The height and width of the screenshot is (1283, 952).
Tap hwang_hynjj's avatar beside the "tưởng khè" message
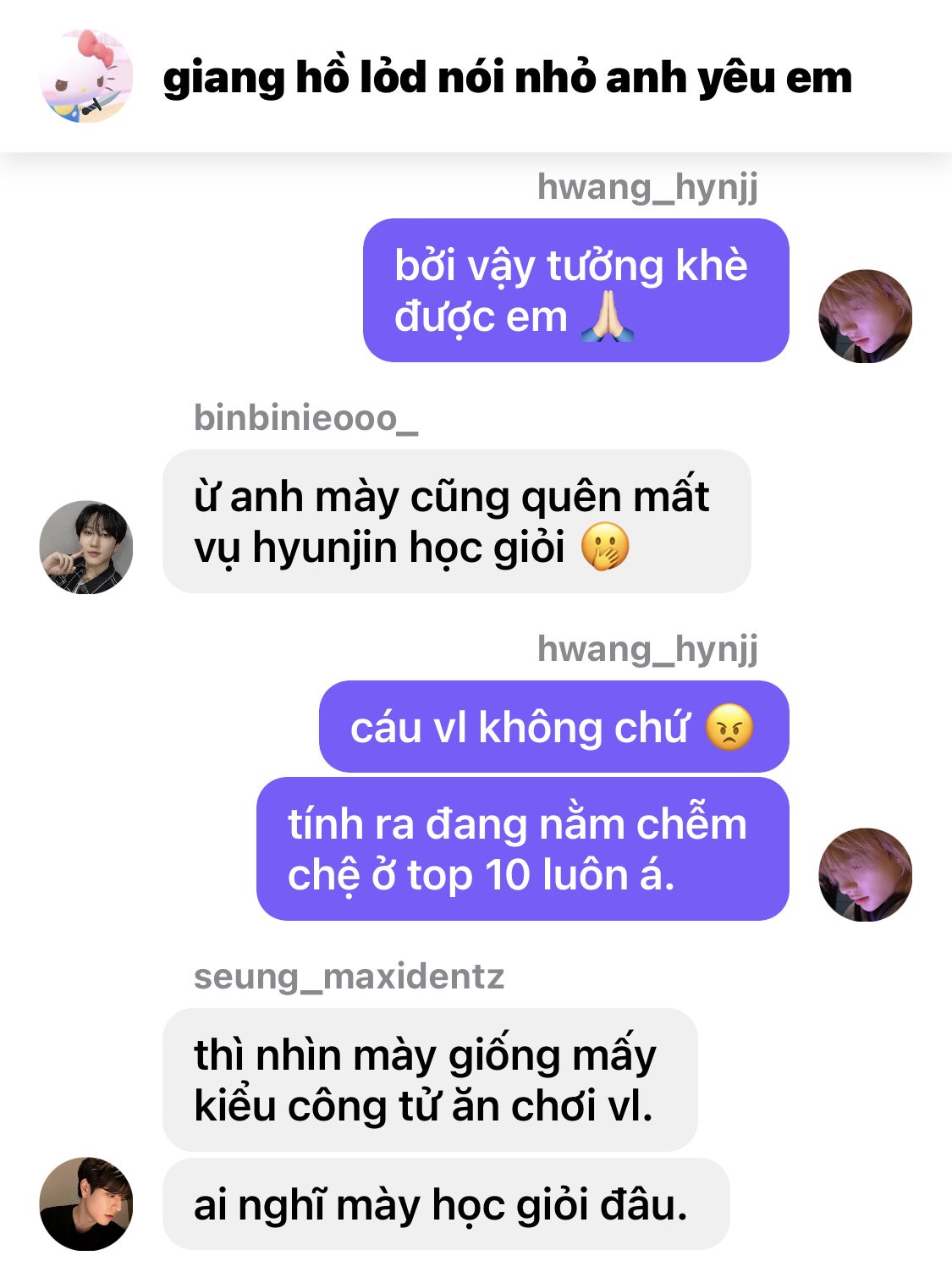point(865,317)
